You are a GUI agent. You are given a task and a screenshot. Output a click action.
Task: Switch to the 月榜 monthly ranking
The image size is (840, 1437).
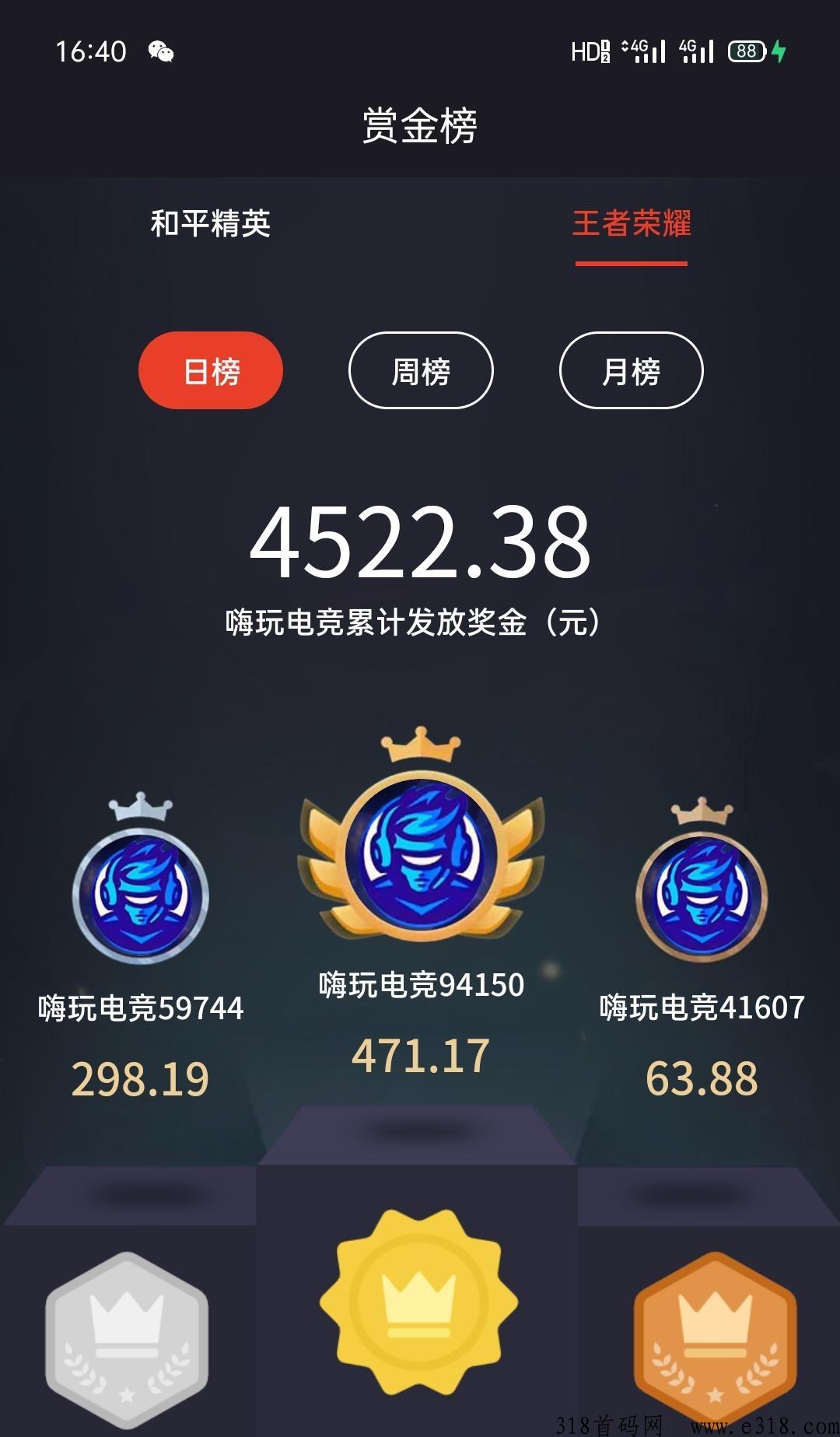[x=632, y=371]
